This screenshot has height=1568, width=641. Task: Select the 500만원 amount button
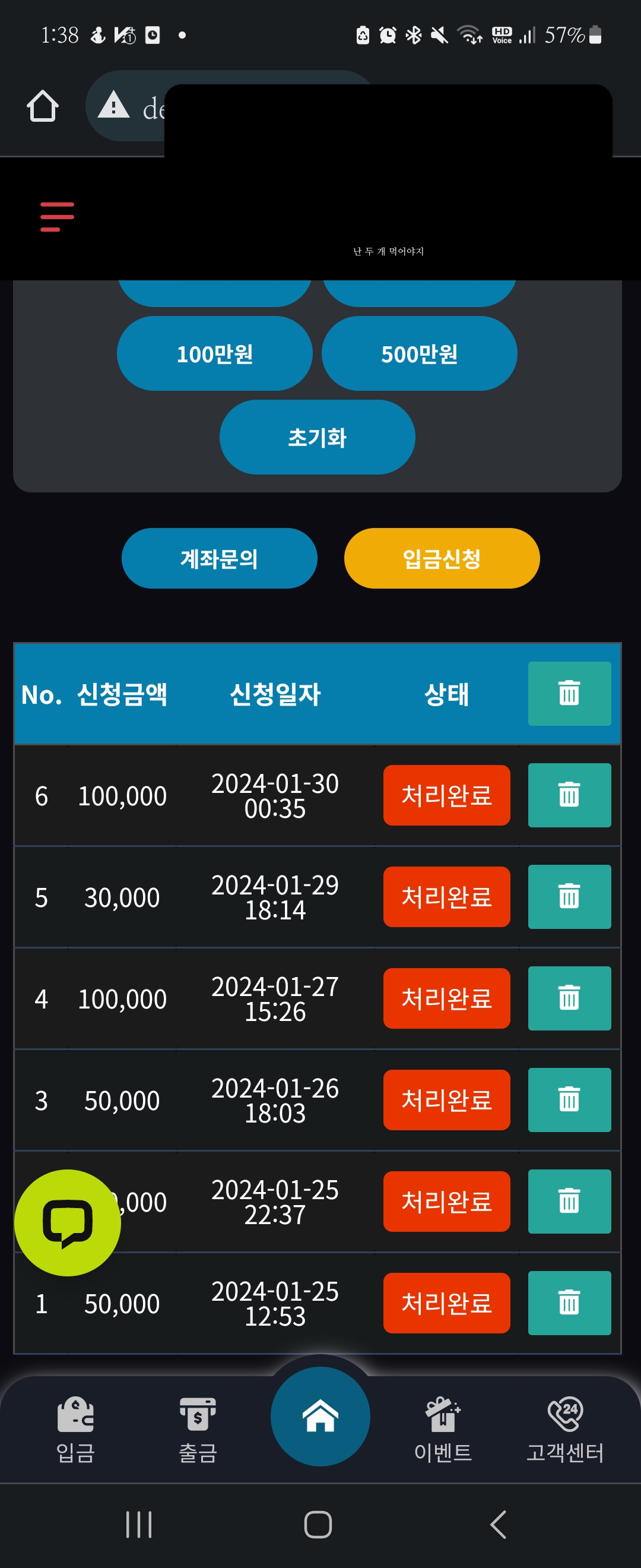pyautogui.click(x=419, y=353)
